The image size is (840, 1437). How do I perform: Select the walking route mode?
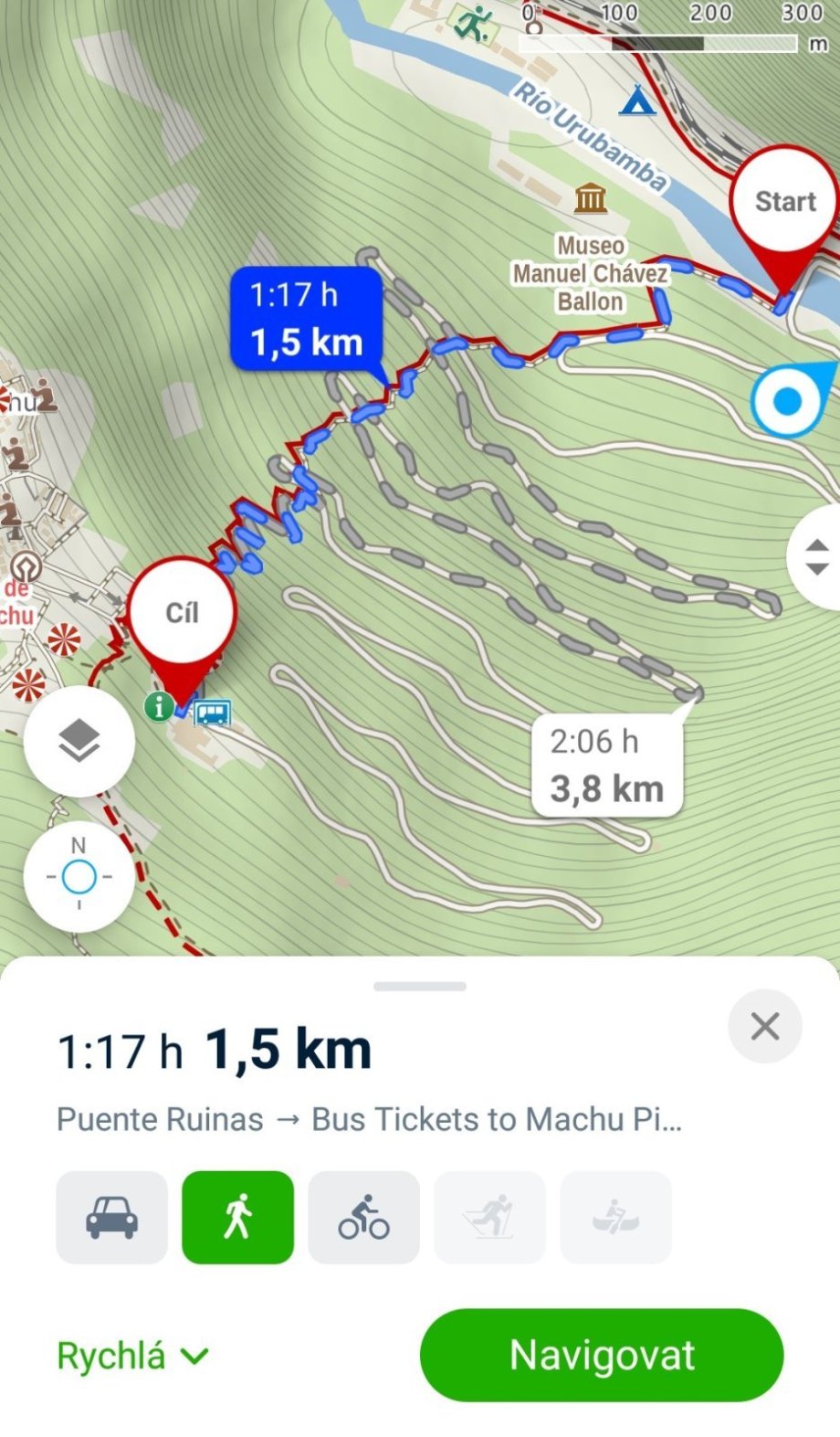[x=237, y=1218]
